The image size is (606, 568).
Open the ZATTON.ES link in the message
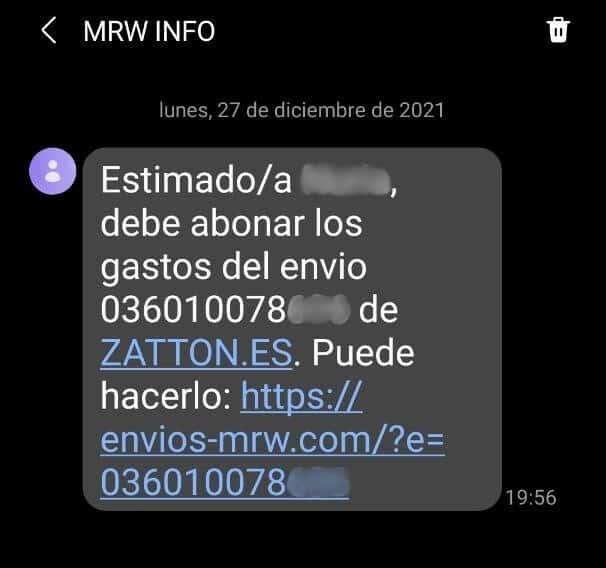pyautogui.click(x=197, y=353)
